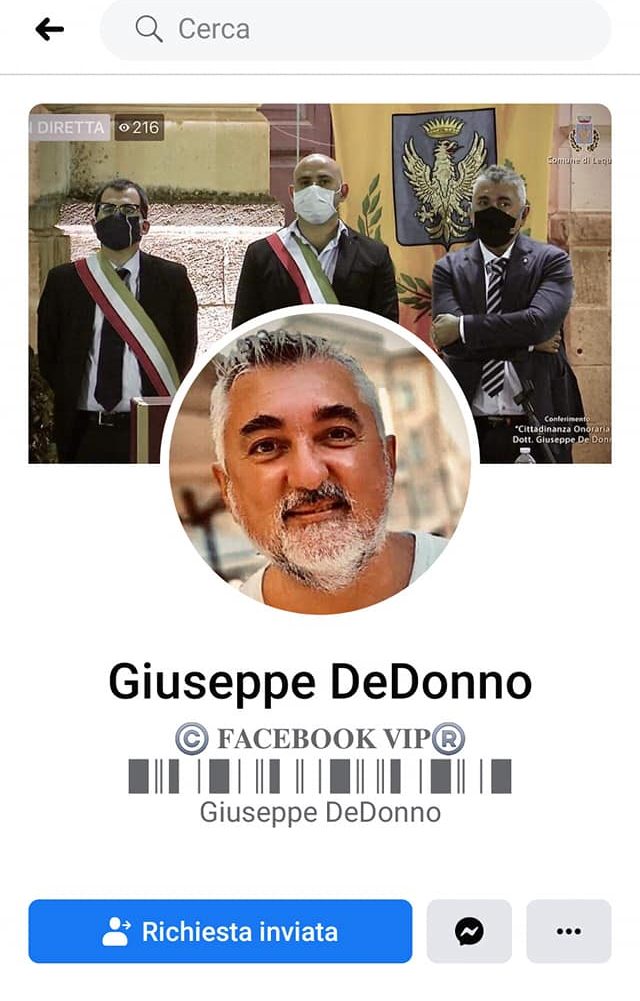Tap the Richiesta inviata button
640x1001 pixels.
pyautogui.click(x=220, y=931)
